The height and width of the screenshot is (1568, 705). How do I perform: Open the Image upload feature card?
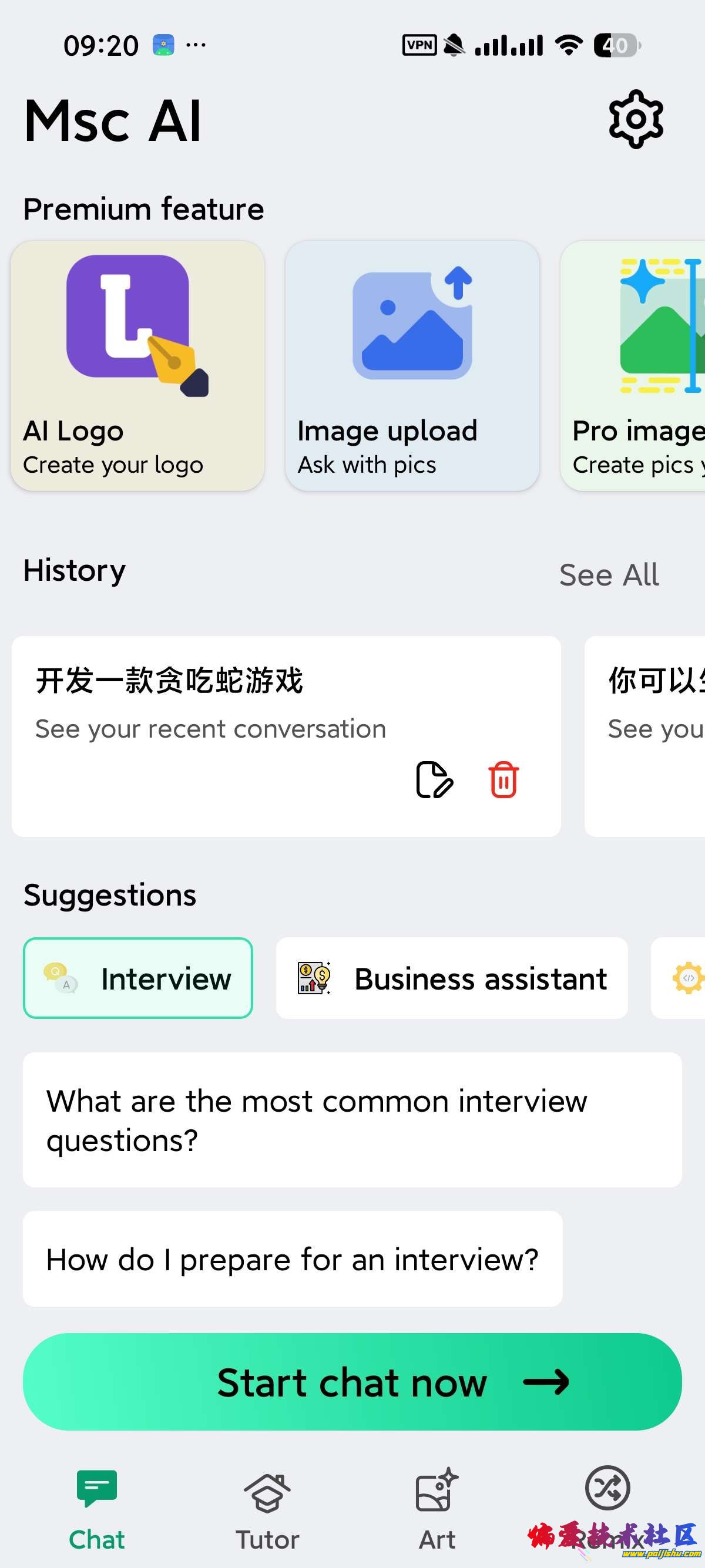tap(412, 366)
